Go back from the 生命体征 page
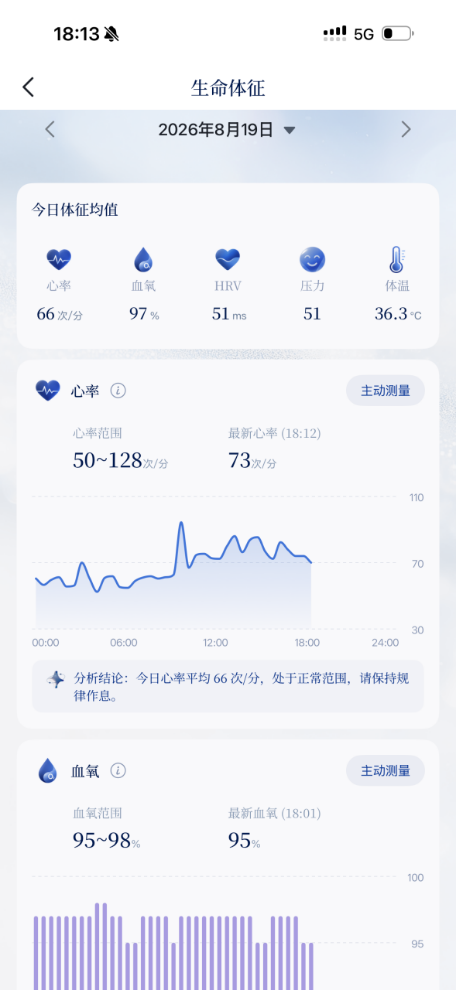 (x=28, y=87)
